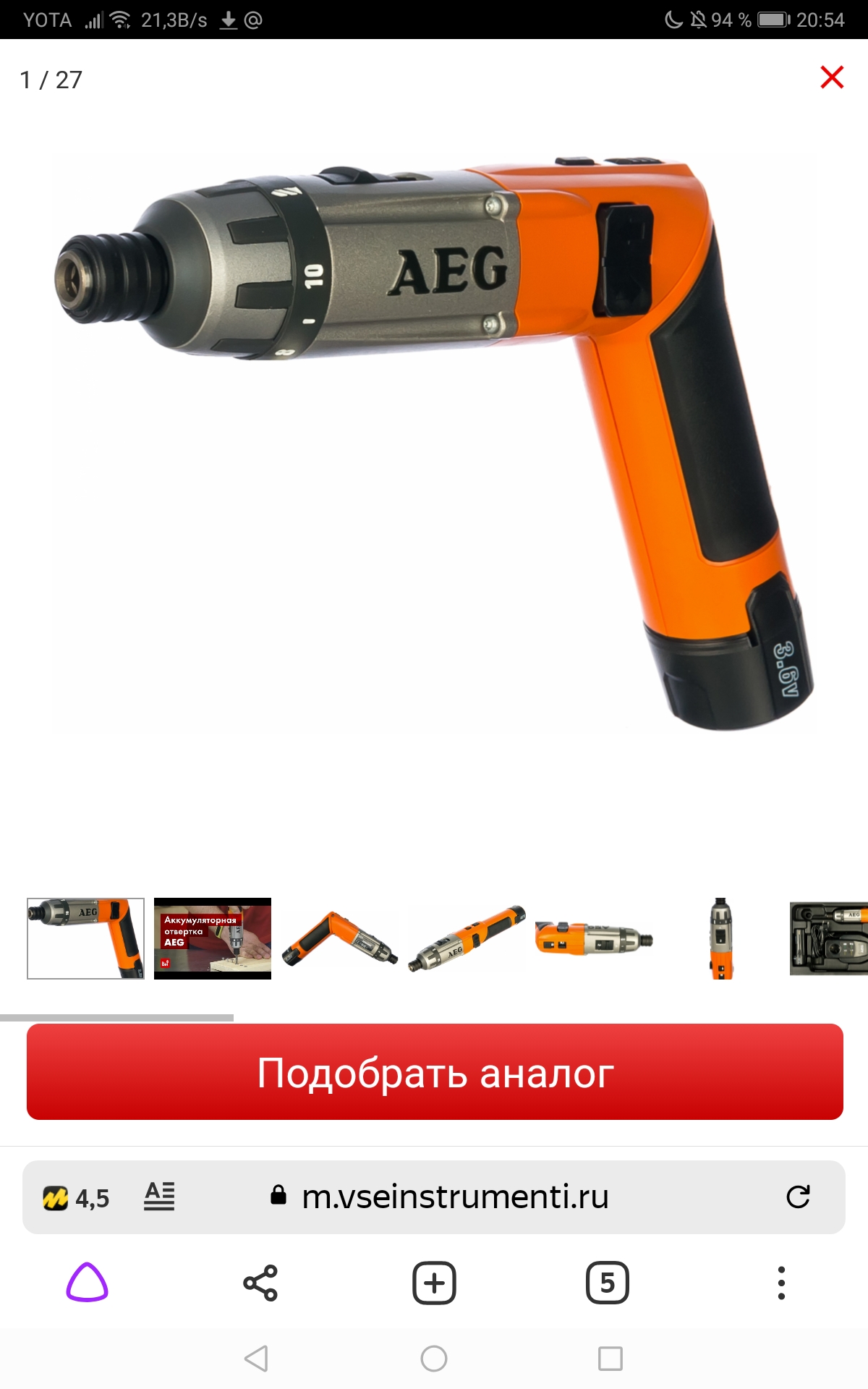Select the fifth thumbnail showing the orange side

coord(594,938)
